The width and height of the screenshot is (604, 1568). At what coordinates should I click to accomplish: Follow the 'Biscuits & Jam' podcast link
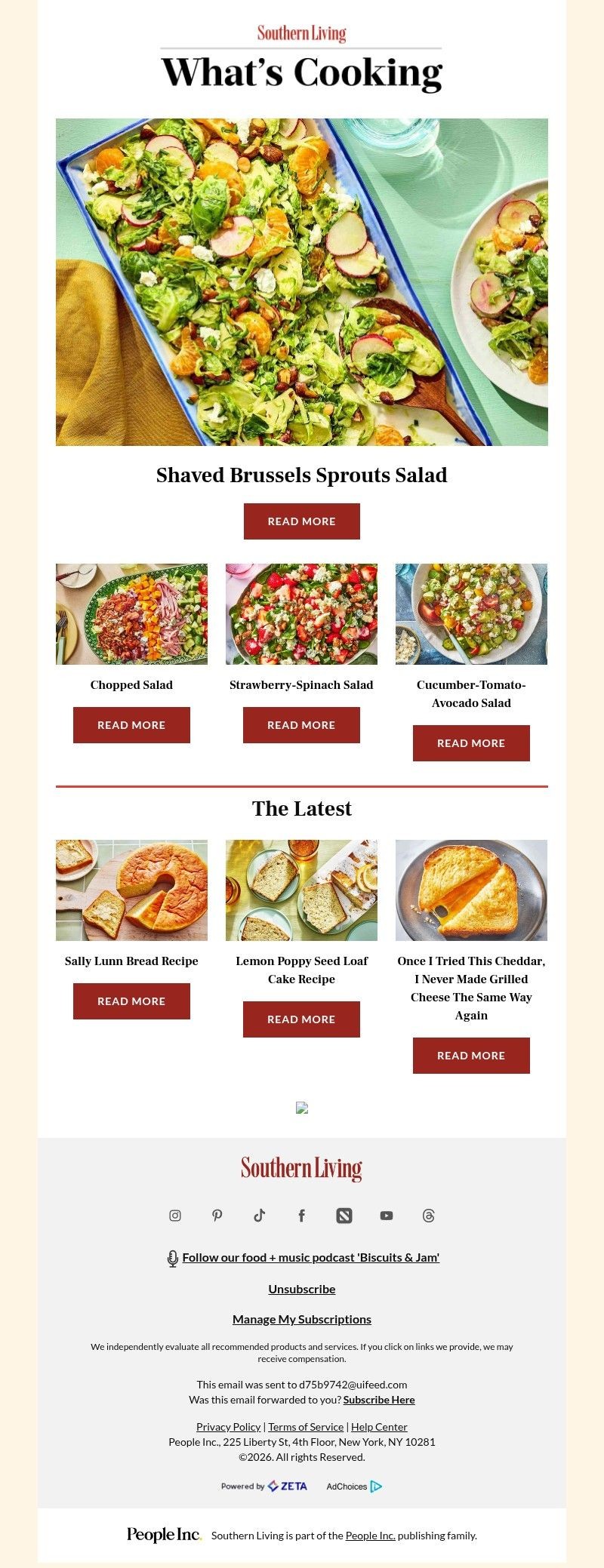[x=311, y=1257]
